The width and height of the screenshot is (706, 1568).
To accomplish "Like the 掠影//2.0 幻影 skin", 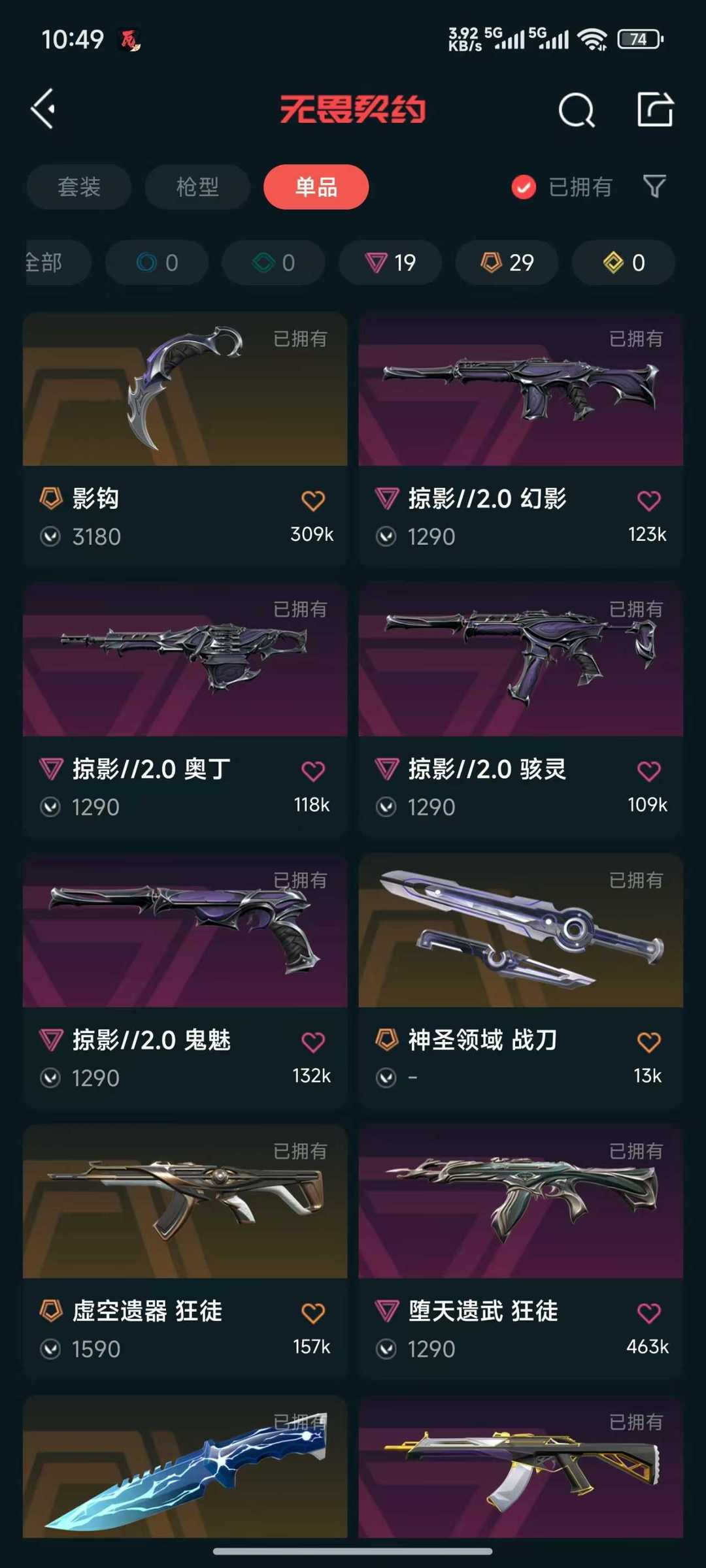I will point(648,501).
